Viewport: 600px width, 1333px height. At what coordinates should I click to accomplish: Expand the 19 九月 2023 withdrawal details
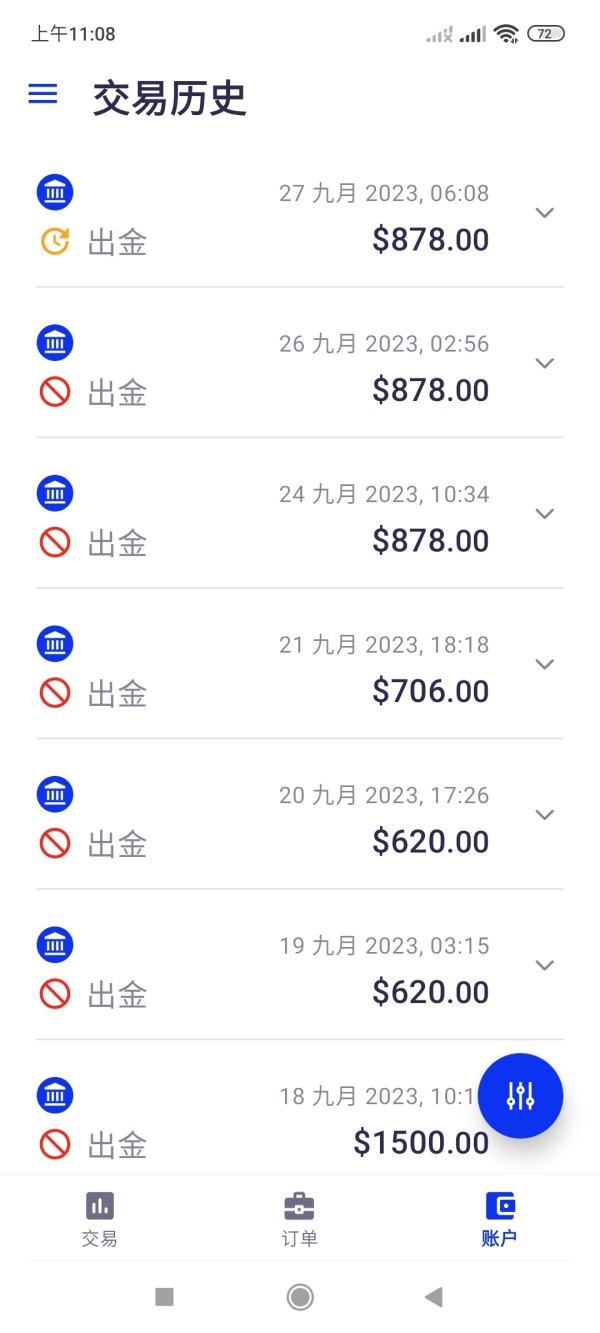coord(544,965)
